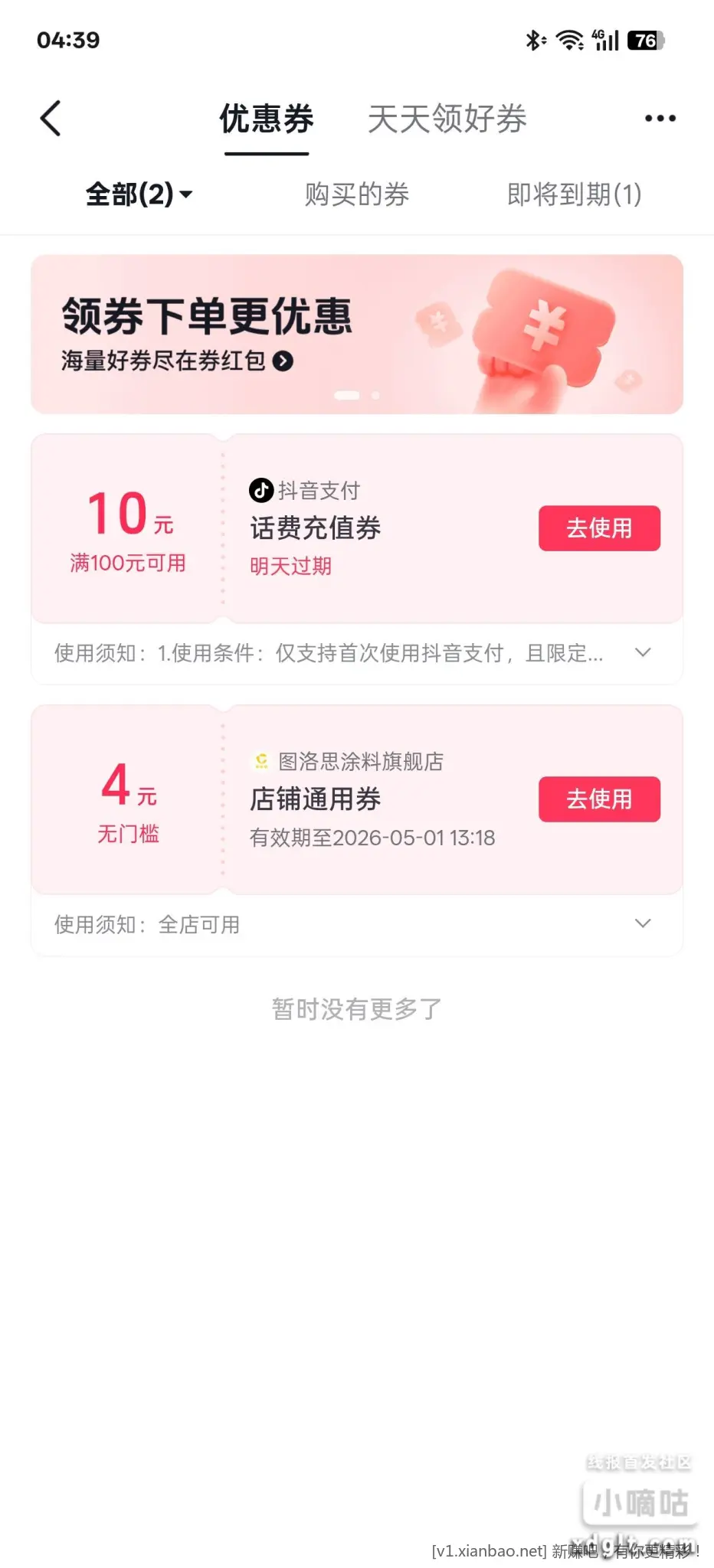The width and height of the screenshot is (714, 1568).
Task: Show 即将到期(1) coupons
Action: 574,194
